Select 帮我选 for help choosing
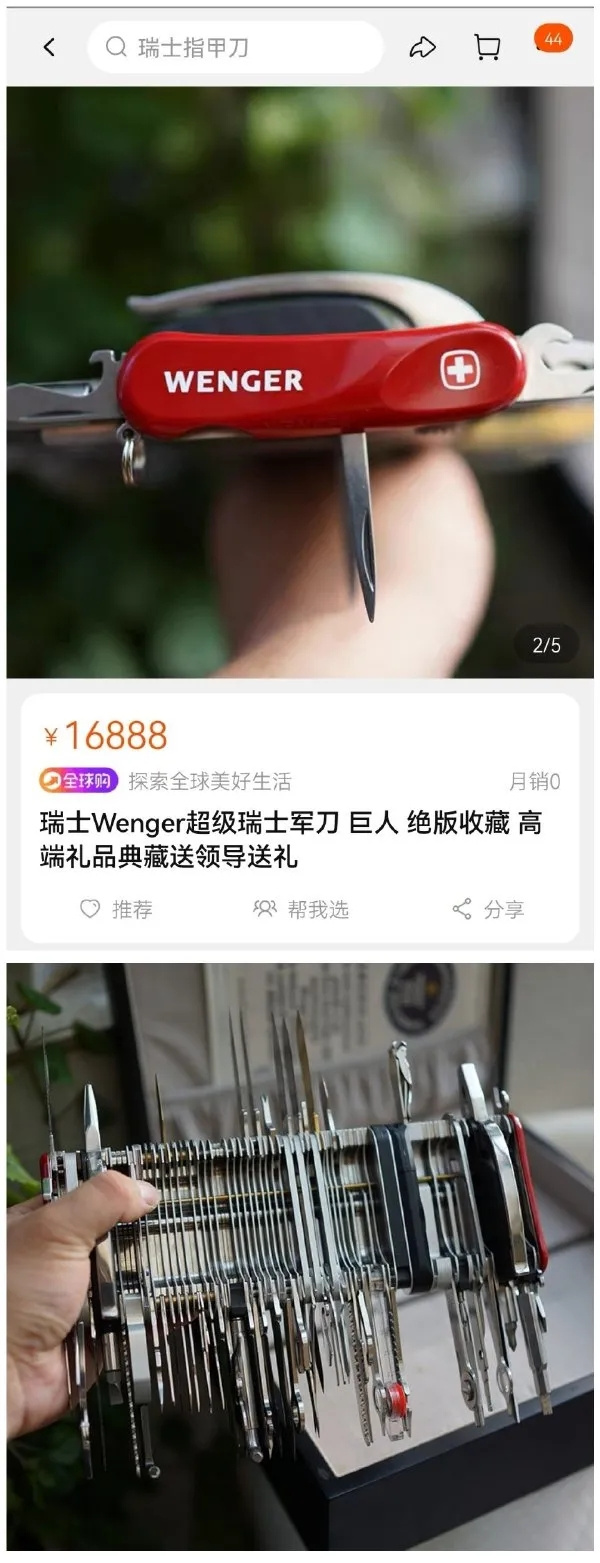 click(x=301, y=909)
